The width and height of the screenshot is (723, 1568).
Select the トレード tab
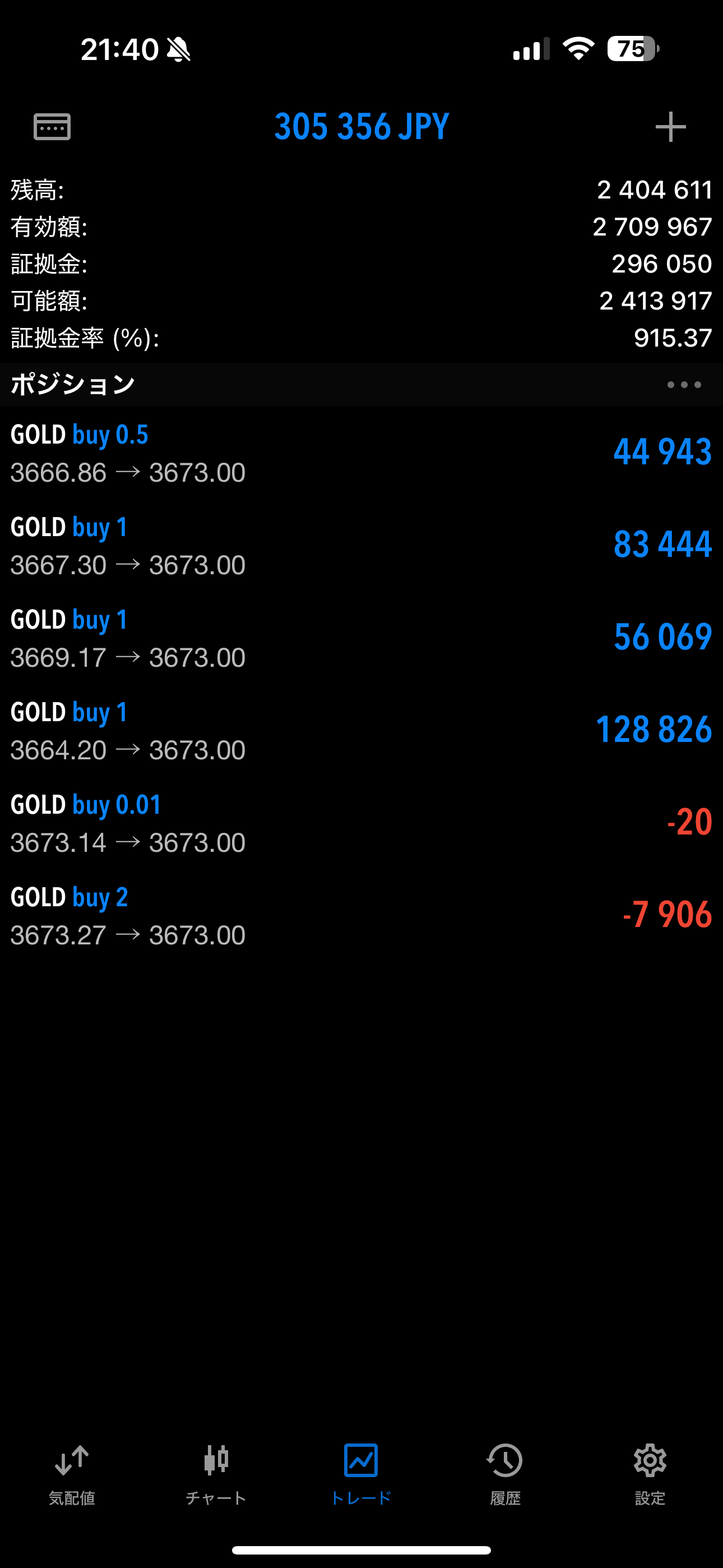click(x=361, y=1474)
